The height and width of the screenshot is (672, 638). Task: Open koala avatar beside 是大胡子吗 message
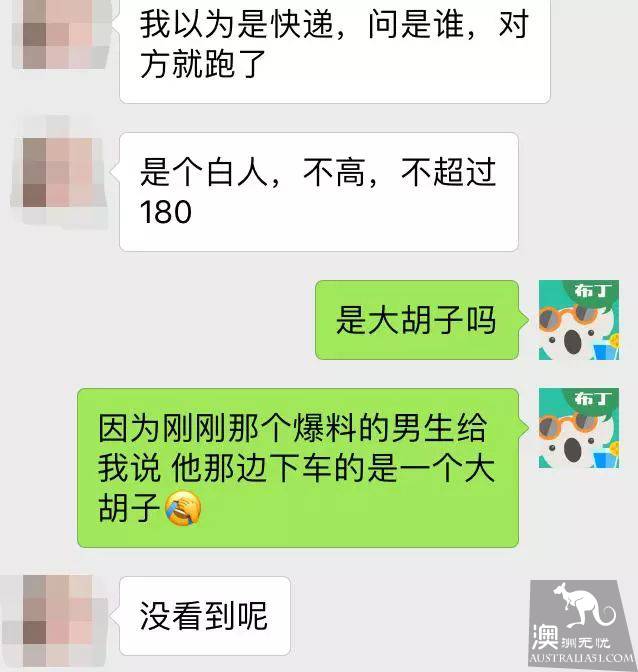578,320
